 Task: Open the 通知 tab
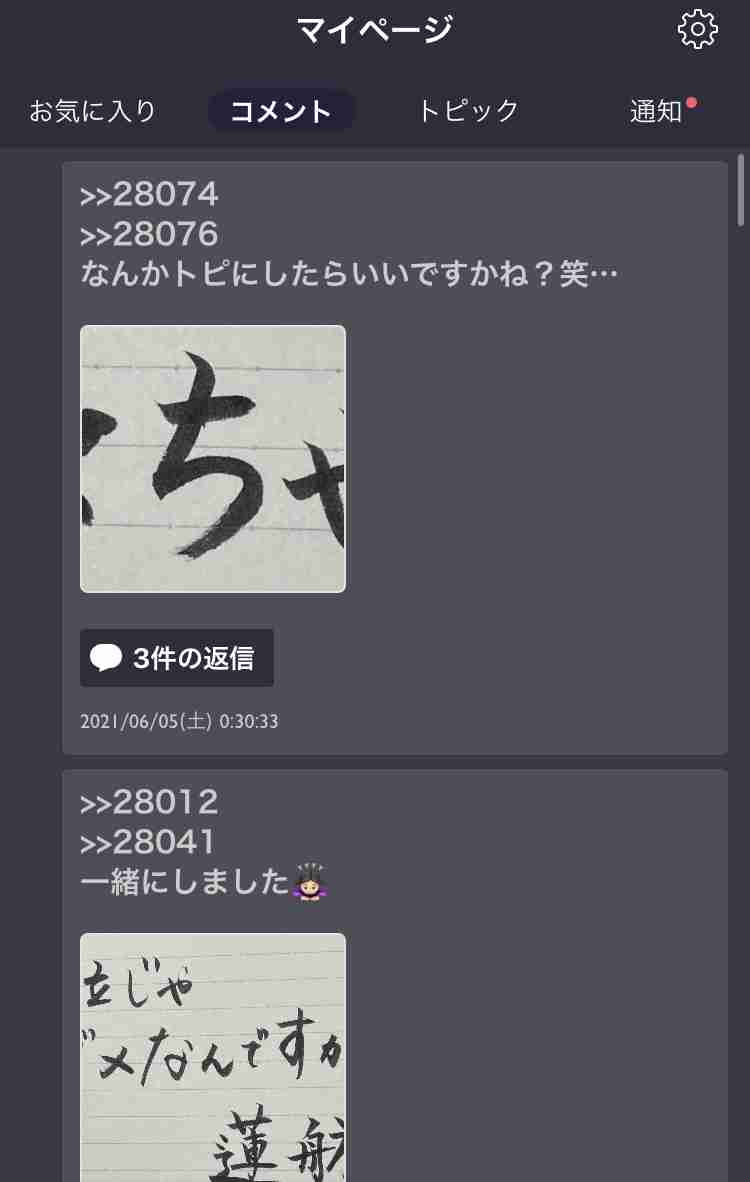[x=656, y=111]
